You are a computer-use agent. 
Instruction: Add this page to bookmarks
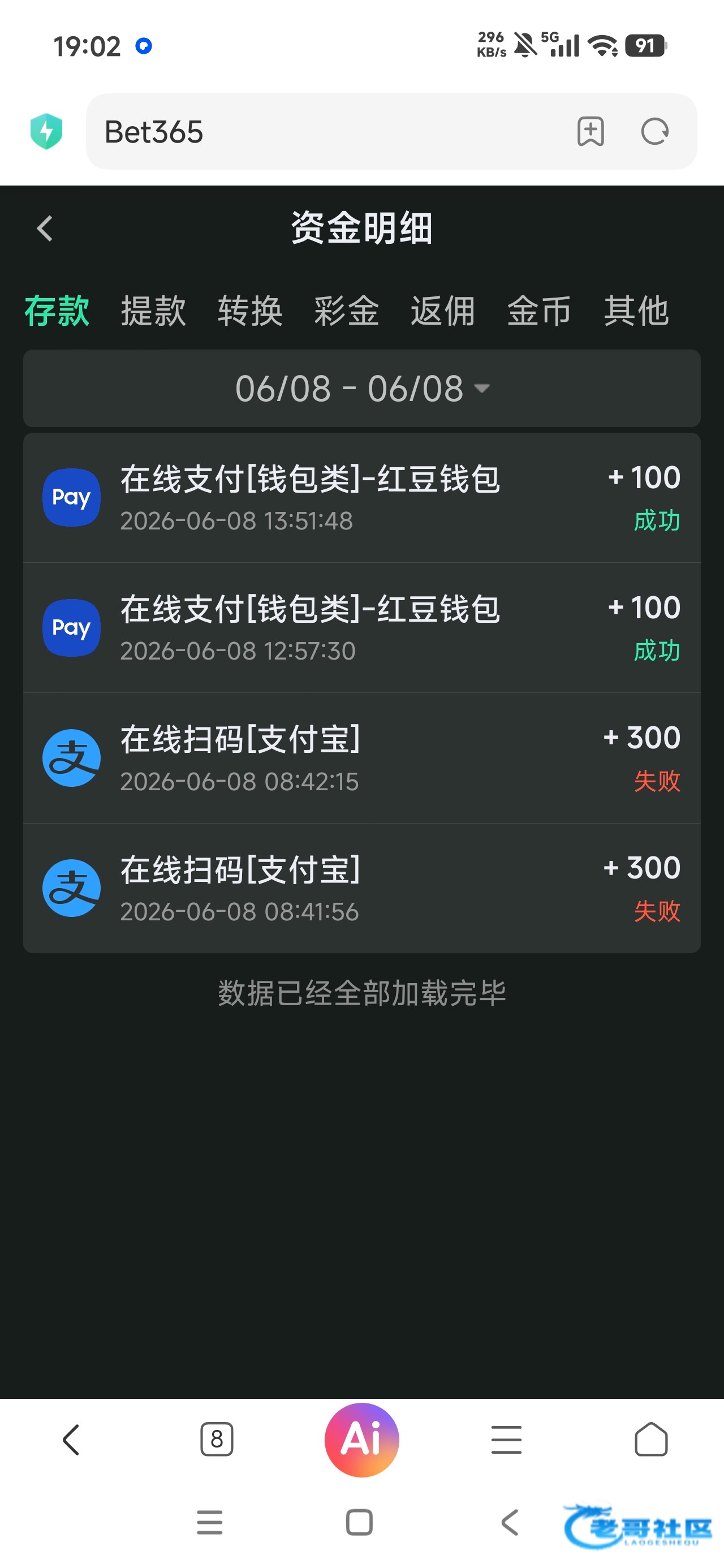point(591,131)
